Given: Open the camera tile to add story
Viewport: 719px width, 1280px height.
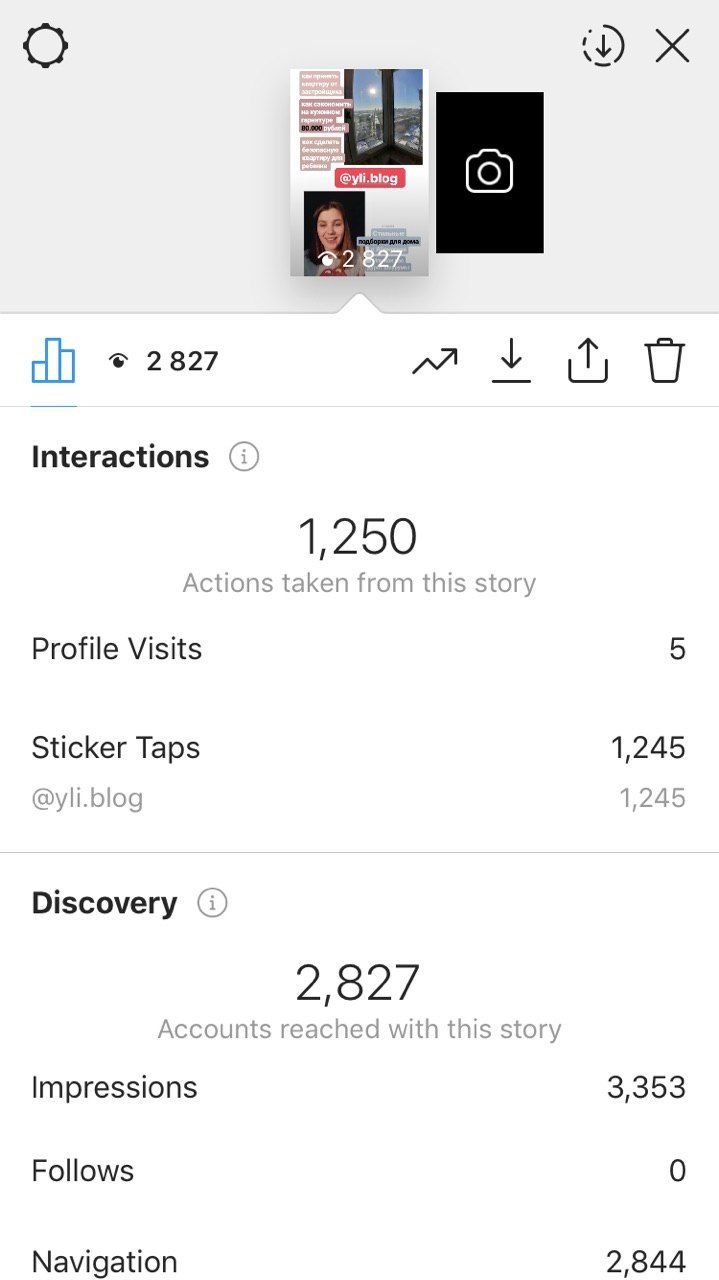Looking at the screenshot, I should (490, 172).
